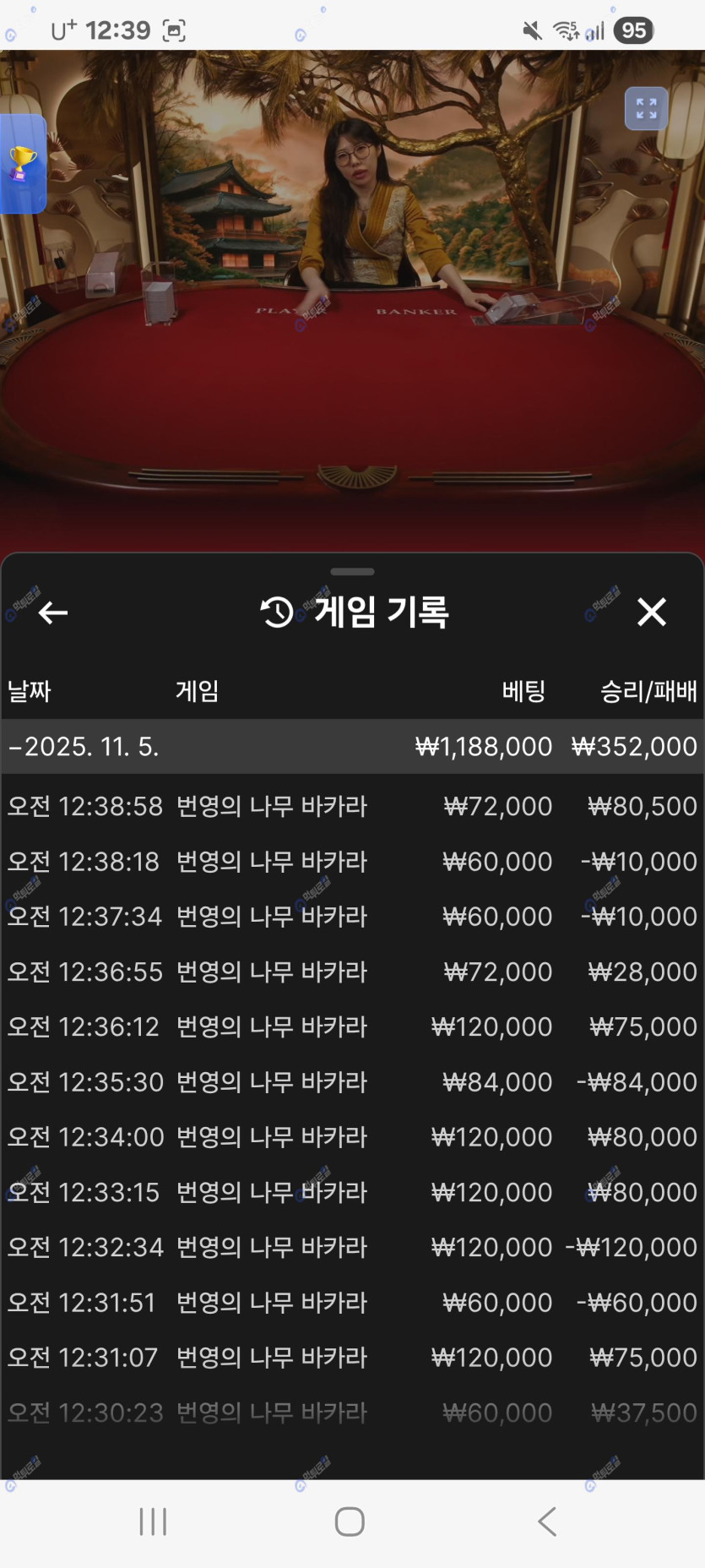Image resolution: width=705 pixels, height=1568 pixels.
Task: Open the 오전 12:32:34 game record
Action: click(352, 1247)
